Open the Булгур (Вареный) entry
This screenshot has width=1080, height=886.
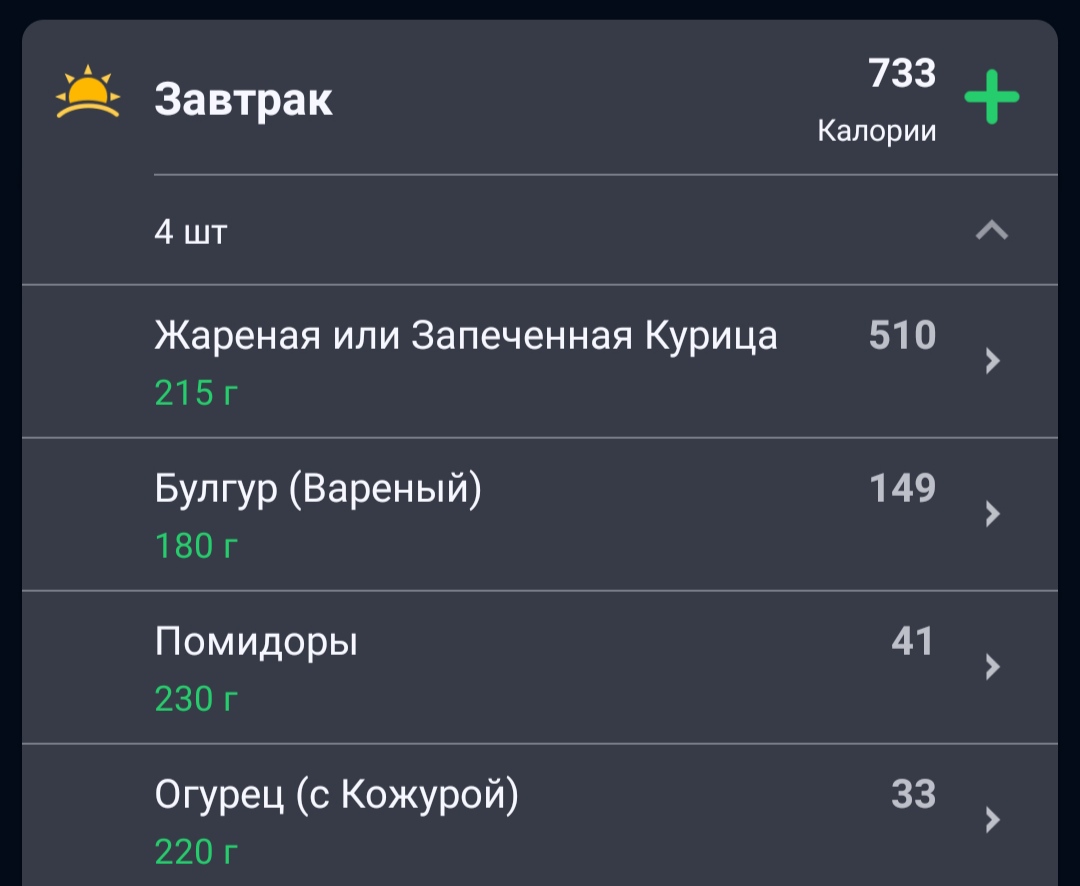[540, 515]
